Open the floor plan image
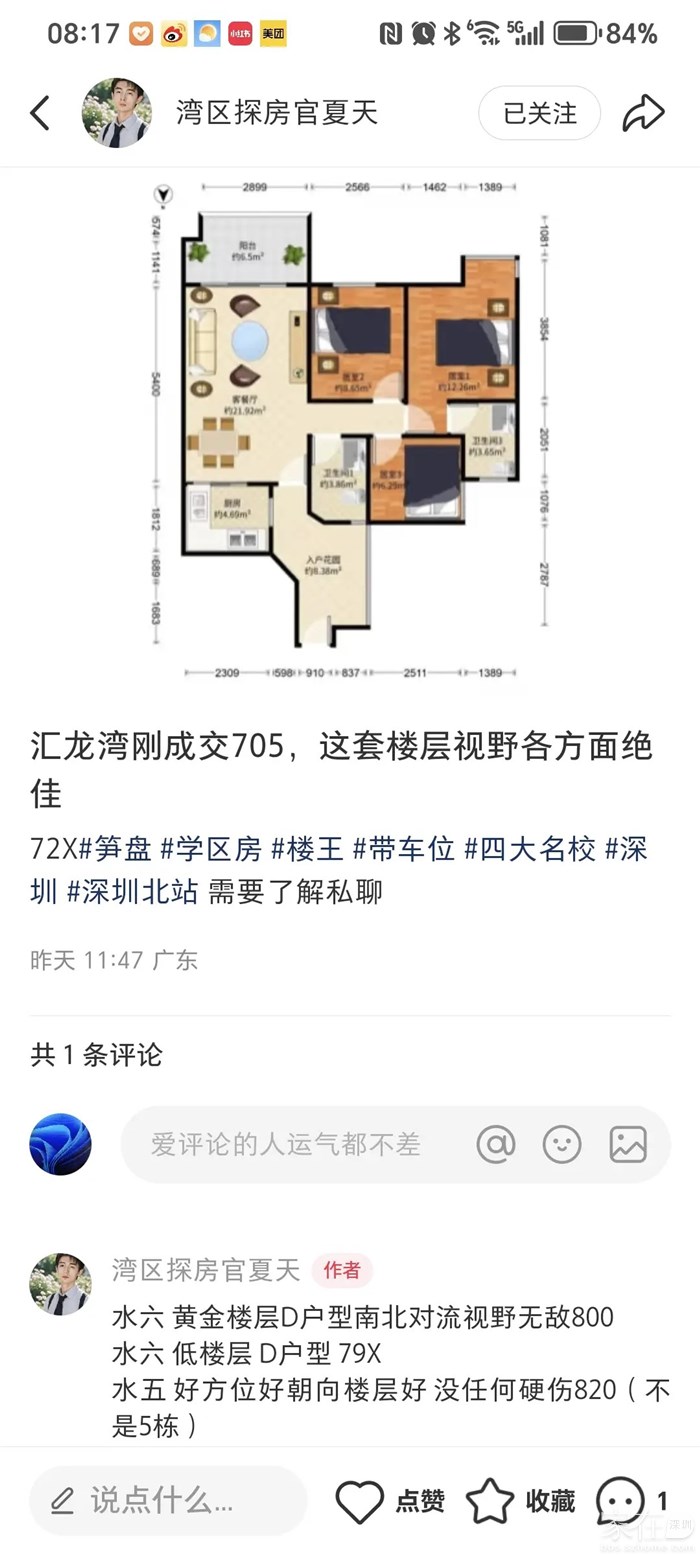 tap(350, 430)
